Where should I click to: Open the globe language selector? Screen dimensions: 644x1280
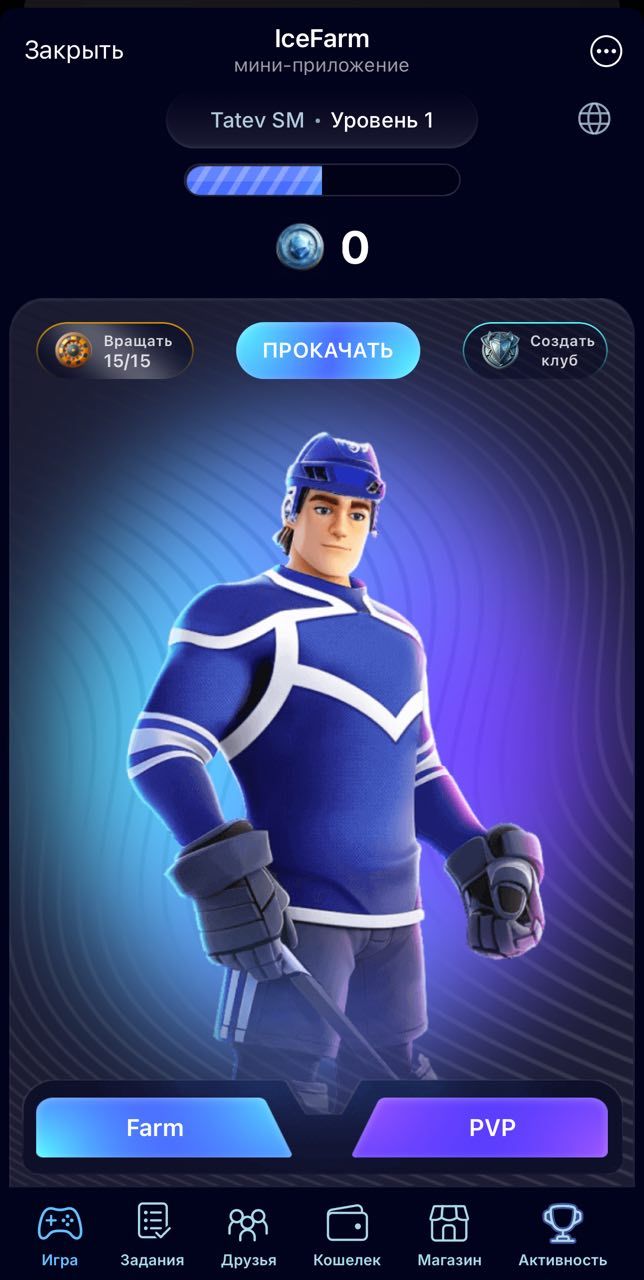pos(595,119)
